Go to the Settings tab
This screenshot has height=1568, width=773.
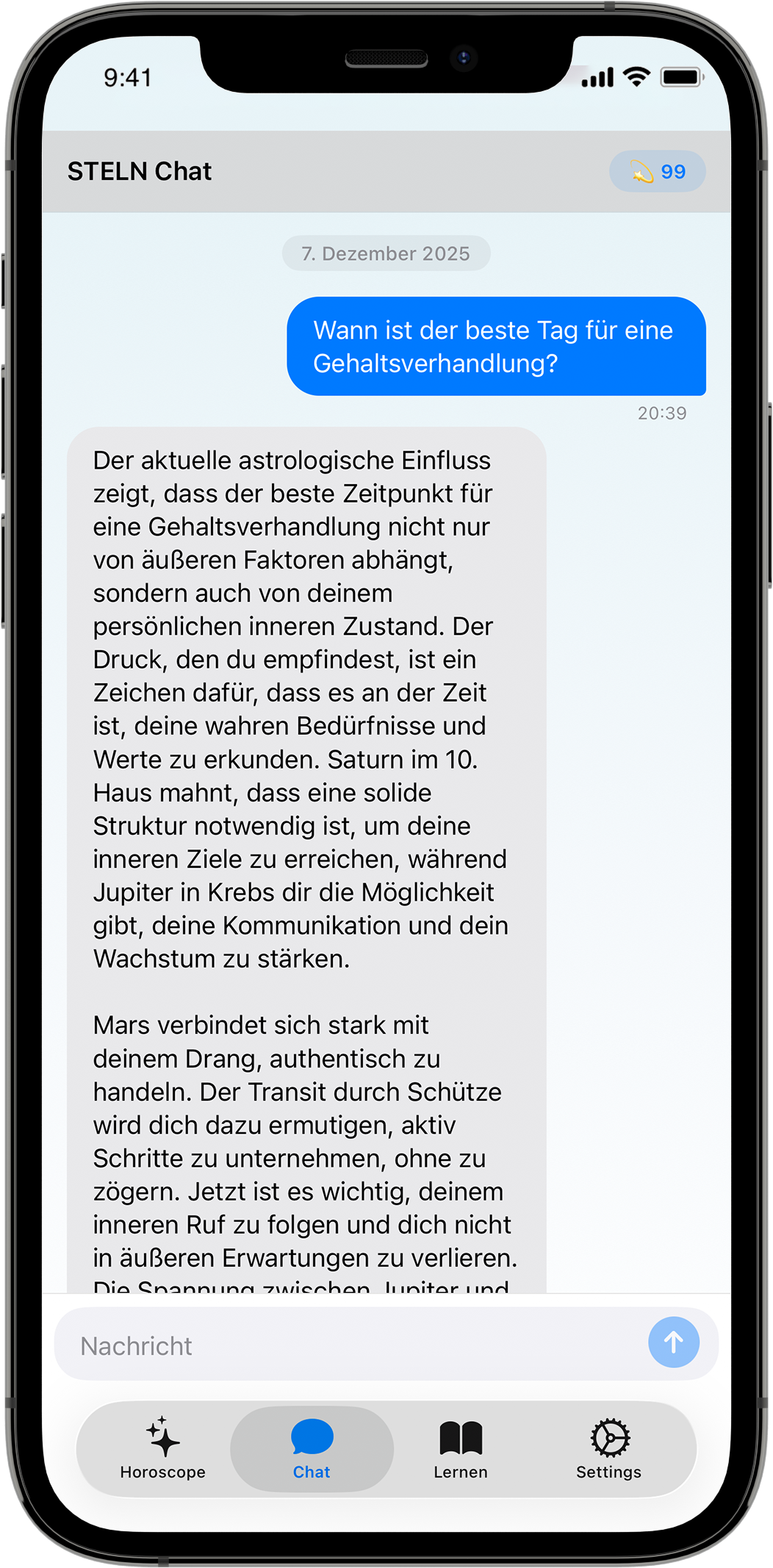click(x=609, y=1449)
